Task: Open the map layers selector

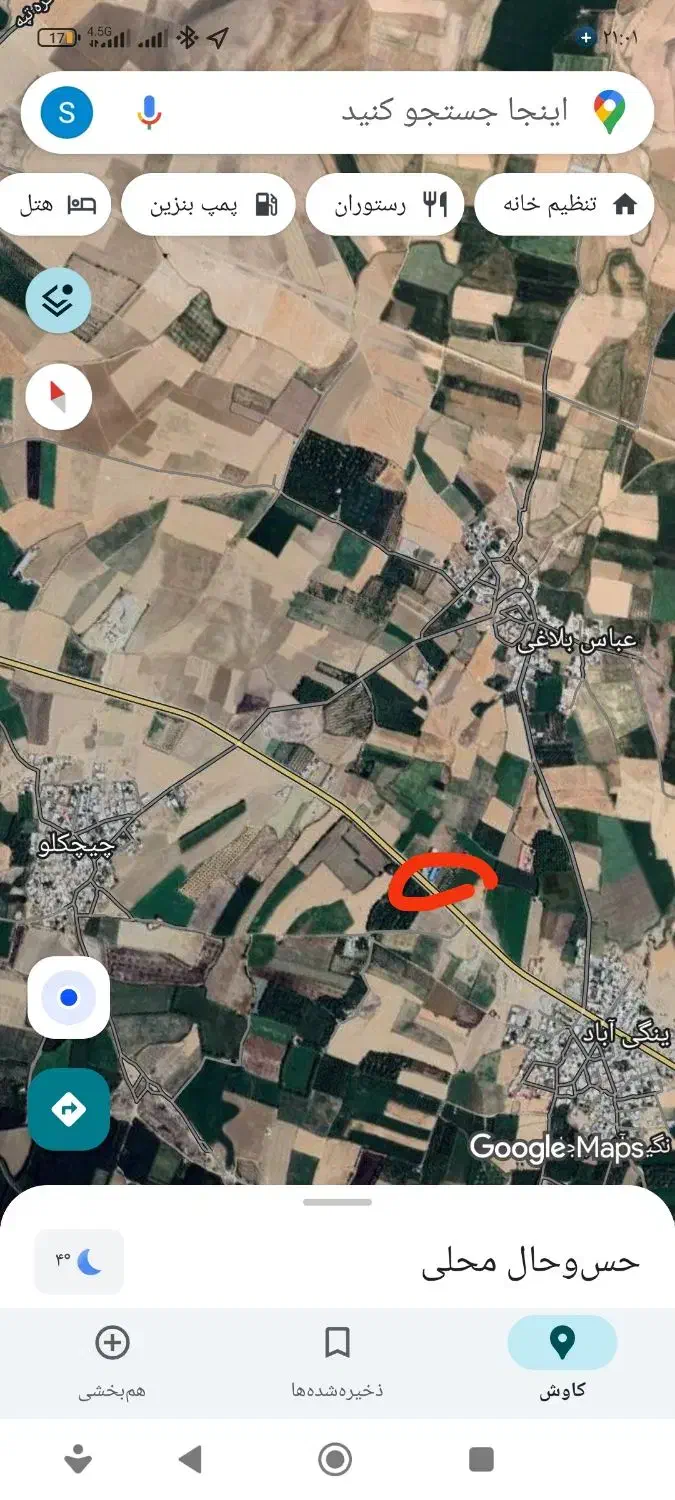Action: [58, 300]
